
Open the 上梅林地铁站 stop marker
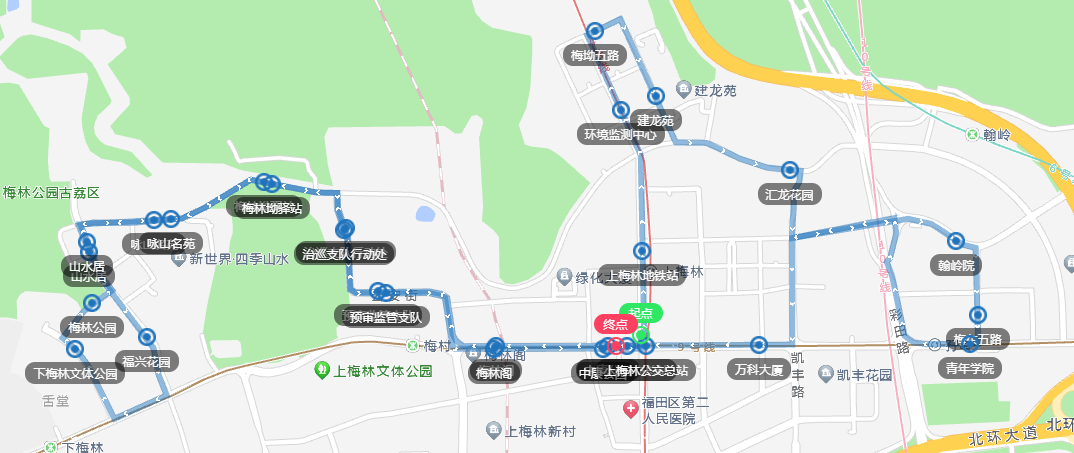tap(643, 251)
